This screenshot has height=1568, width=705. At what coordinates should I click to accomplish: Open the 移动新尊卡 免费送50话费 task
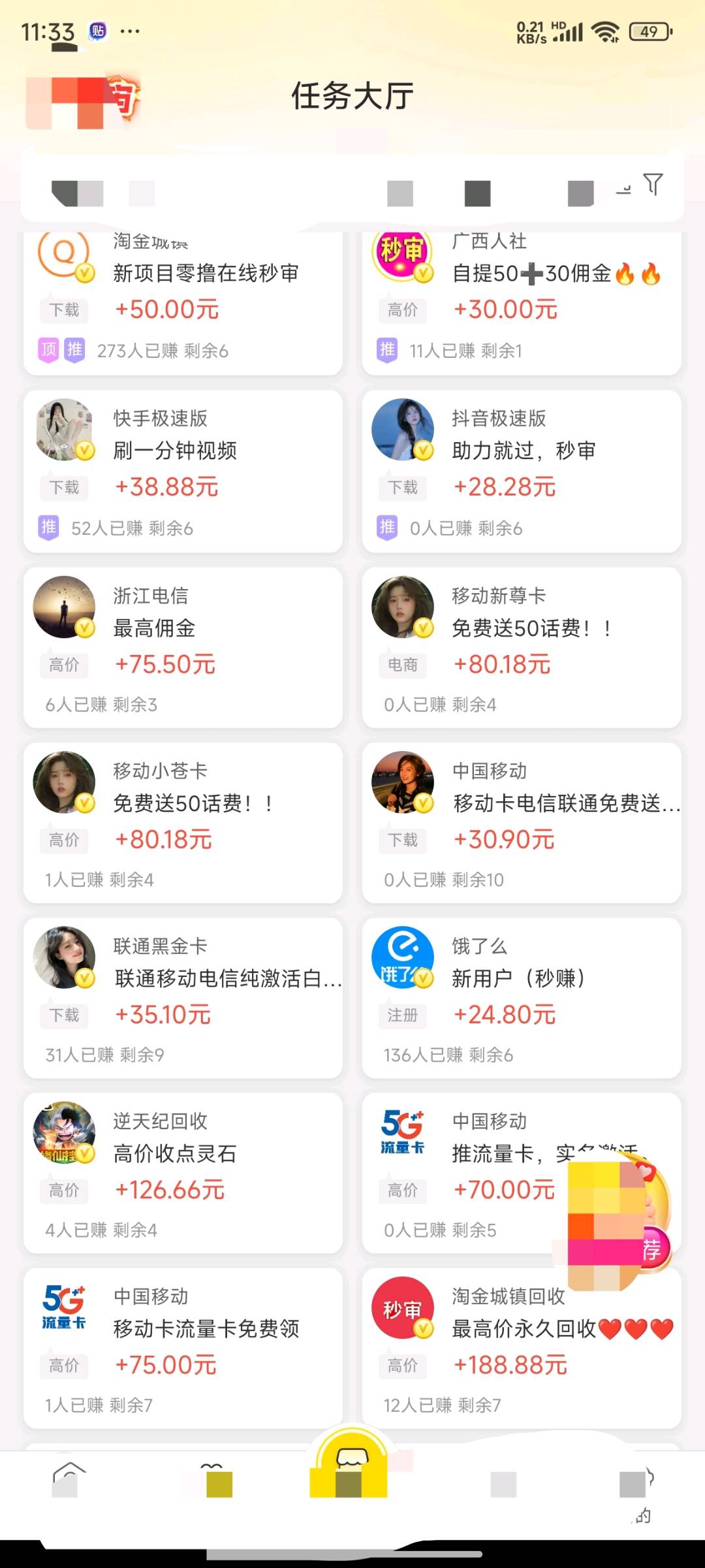tap(522, 647)
